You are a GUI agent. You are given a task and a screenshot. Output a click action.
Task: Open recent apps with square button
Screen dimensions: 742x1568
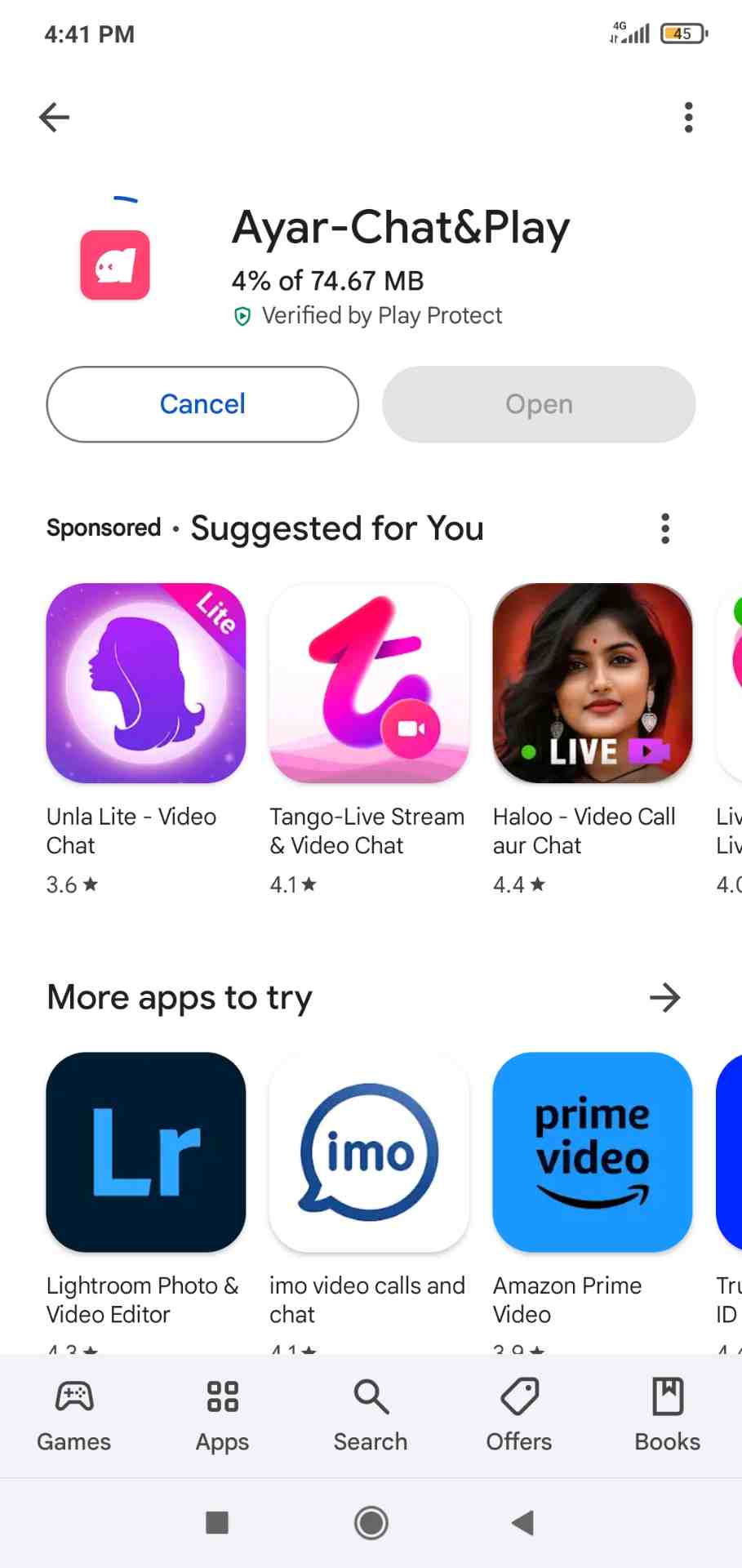point(217,1522)
